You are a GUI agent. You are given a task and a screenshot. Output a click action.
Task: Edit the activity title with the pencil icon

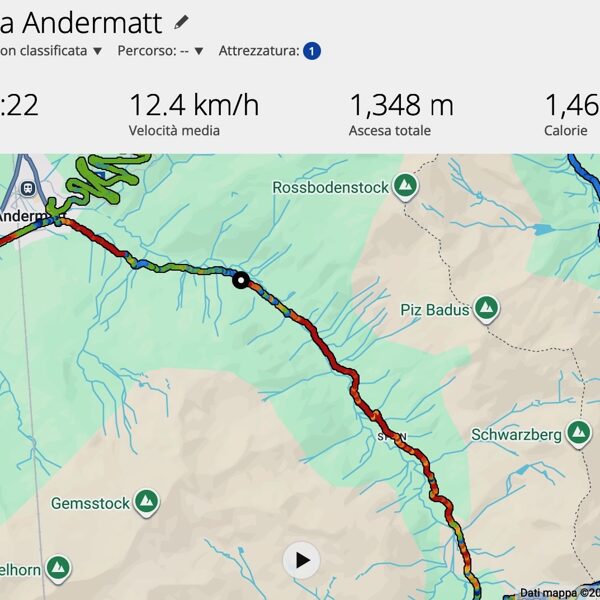[181, 22]
